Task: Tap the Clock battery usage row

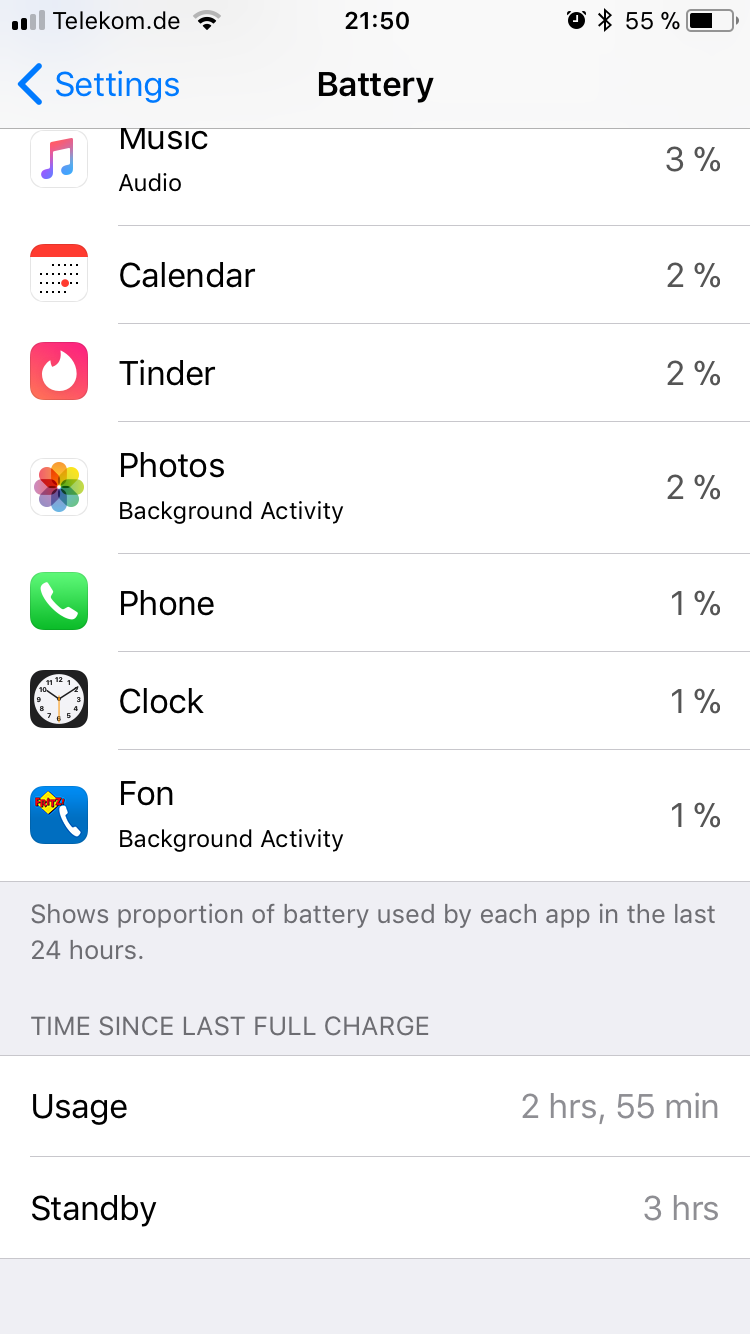Action: [x=375, y=701]
